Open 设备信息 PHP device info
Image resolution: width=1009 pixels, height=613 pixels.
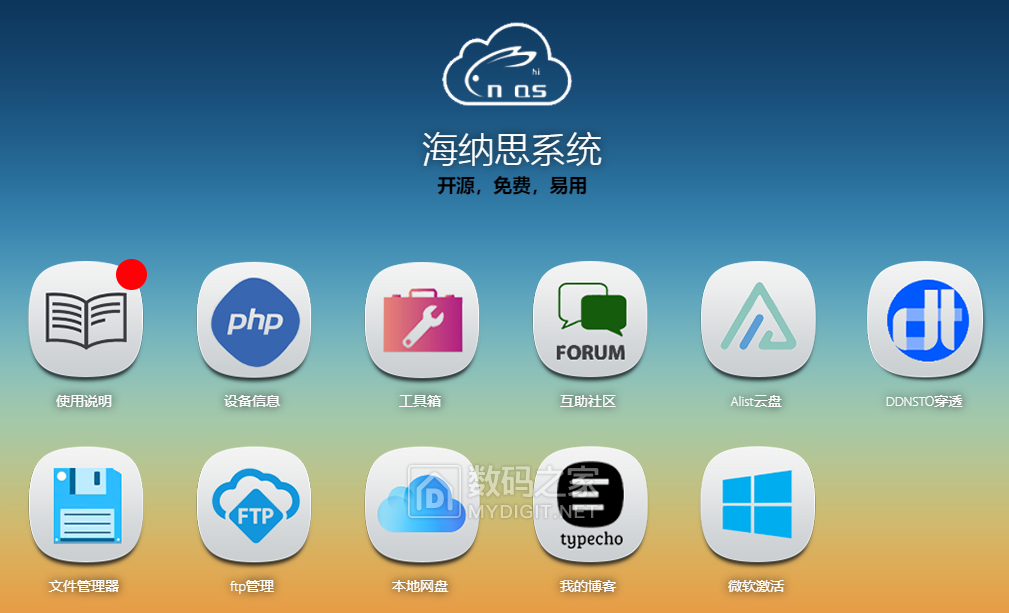pos(254,320)
